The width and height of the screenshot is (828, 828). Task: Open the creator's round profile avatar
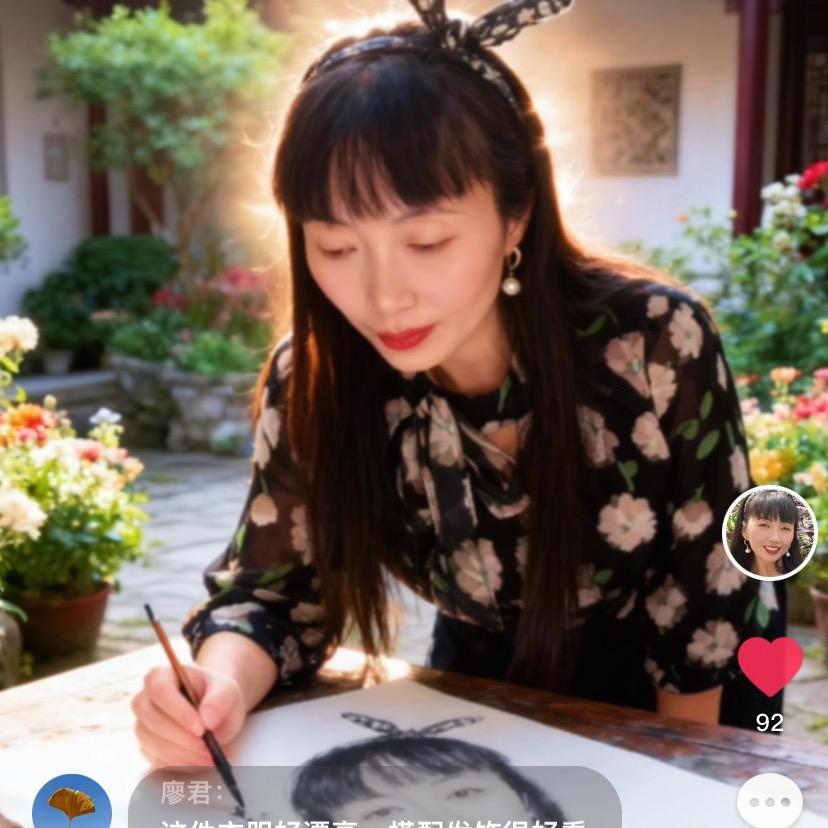coord(769,533)
